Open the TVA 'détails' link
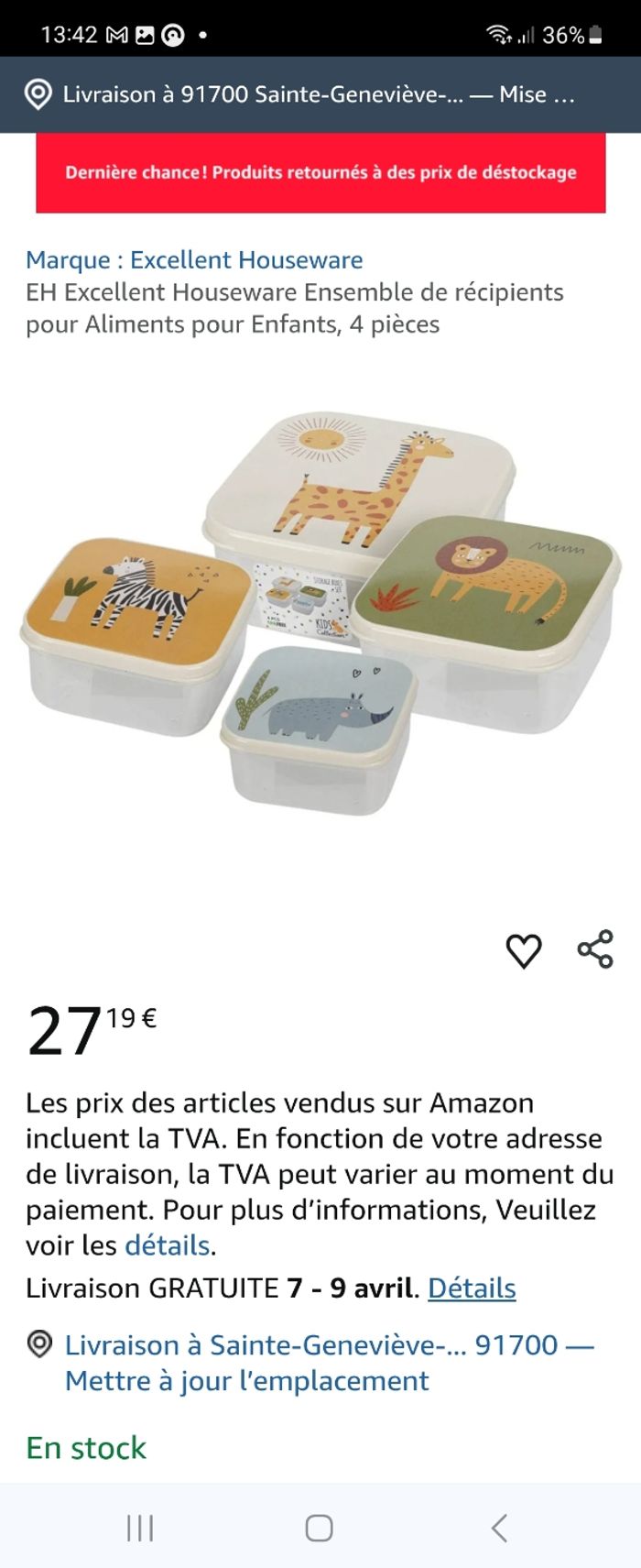This screenshot has height=1568, width=641. (168, 1245)
